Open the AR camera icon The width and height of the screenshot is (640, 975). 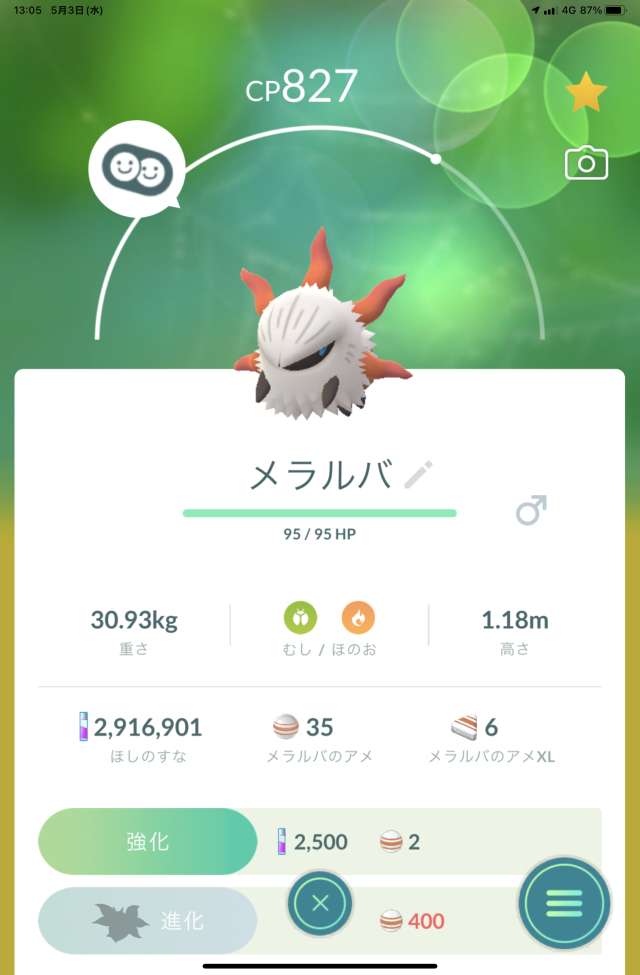(x=586, y=163)
